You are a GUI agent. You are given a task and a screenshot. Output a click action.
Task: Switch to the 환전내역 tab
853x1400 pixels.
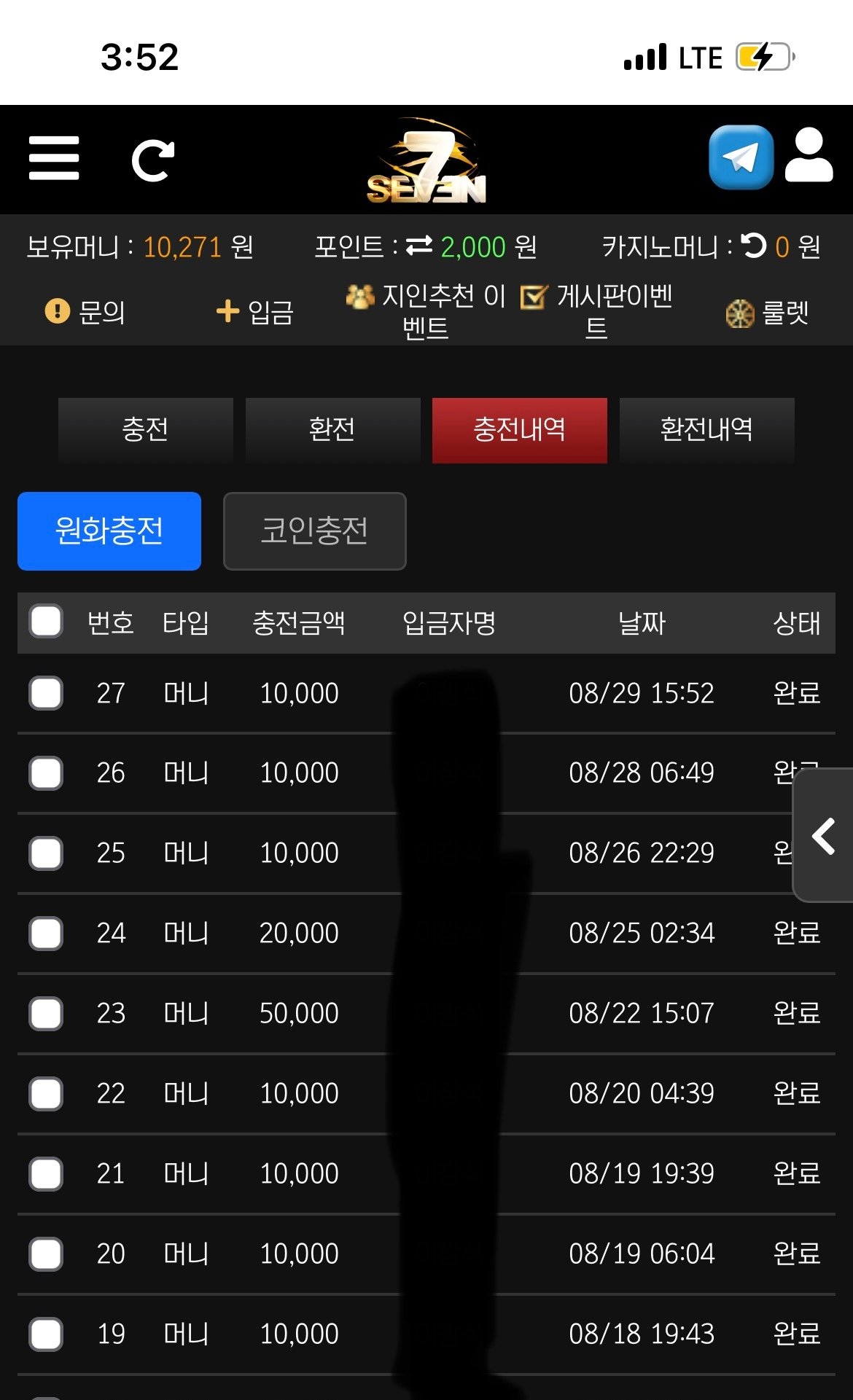point(706,429)
